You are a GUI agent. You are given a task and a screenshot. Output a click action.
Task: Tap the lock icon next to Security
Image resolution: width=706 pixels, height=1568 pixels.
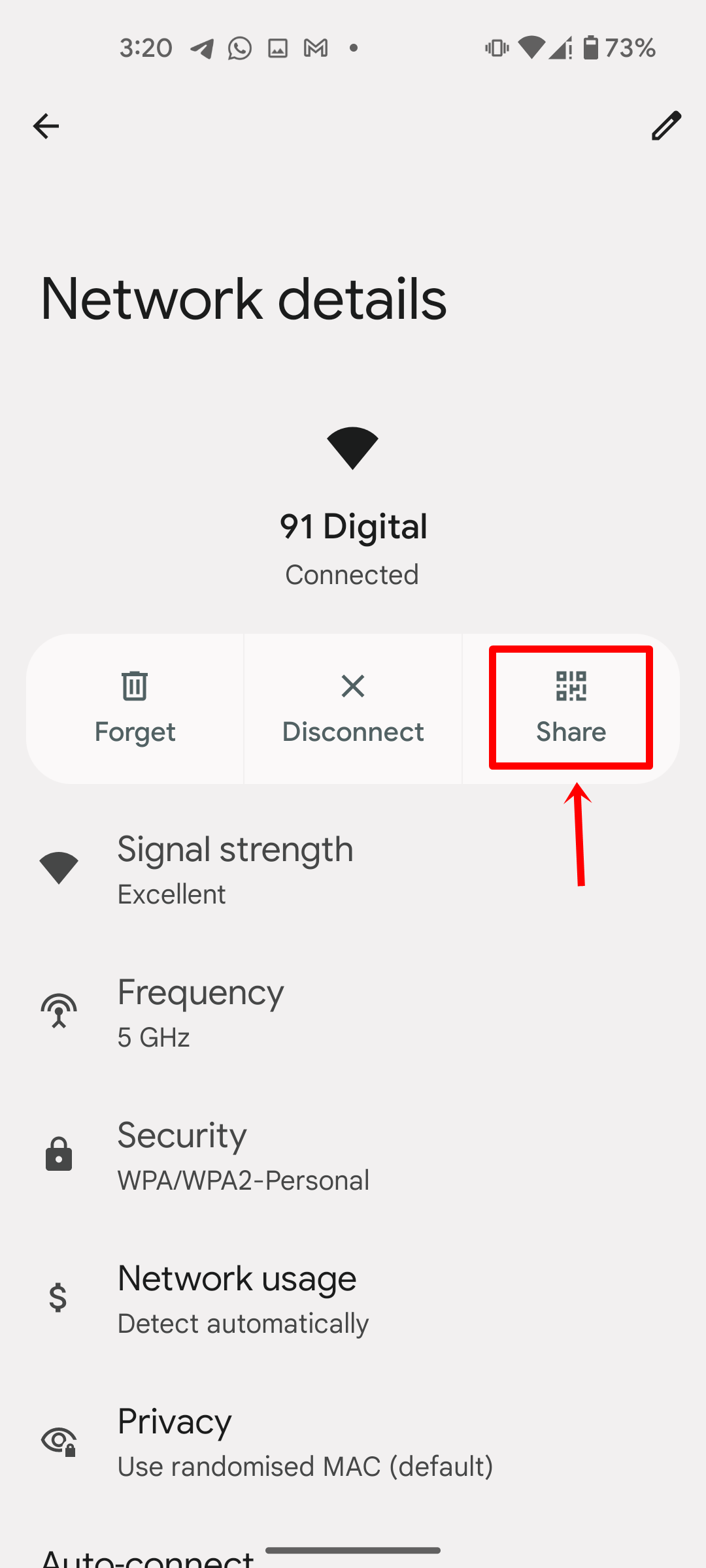coord(58,1154)
